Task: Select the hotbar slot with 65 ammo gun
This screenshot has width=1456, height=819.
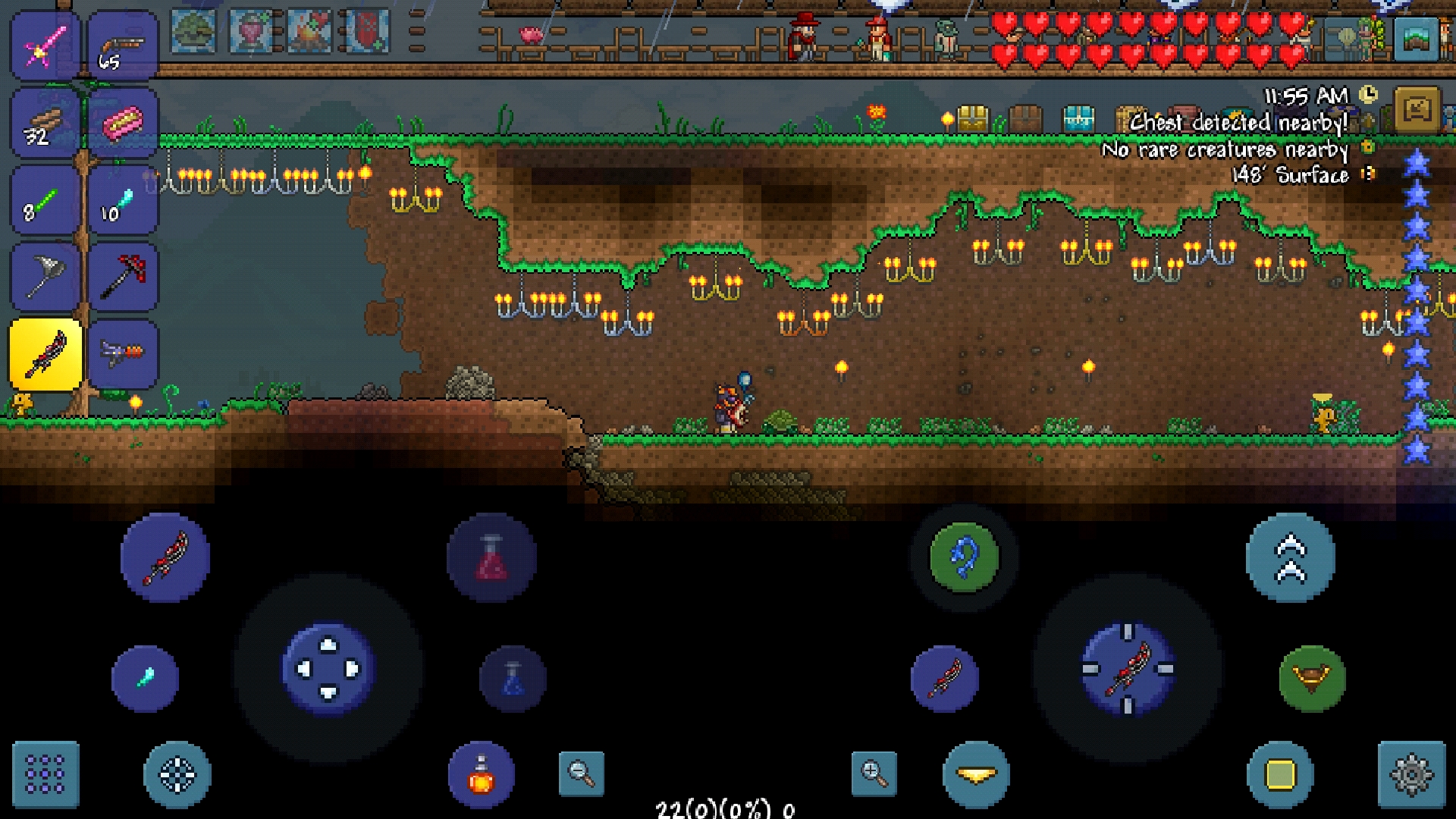Action: [x=123, y=47]
